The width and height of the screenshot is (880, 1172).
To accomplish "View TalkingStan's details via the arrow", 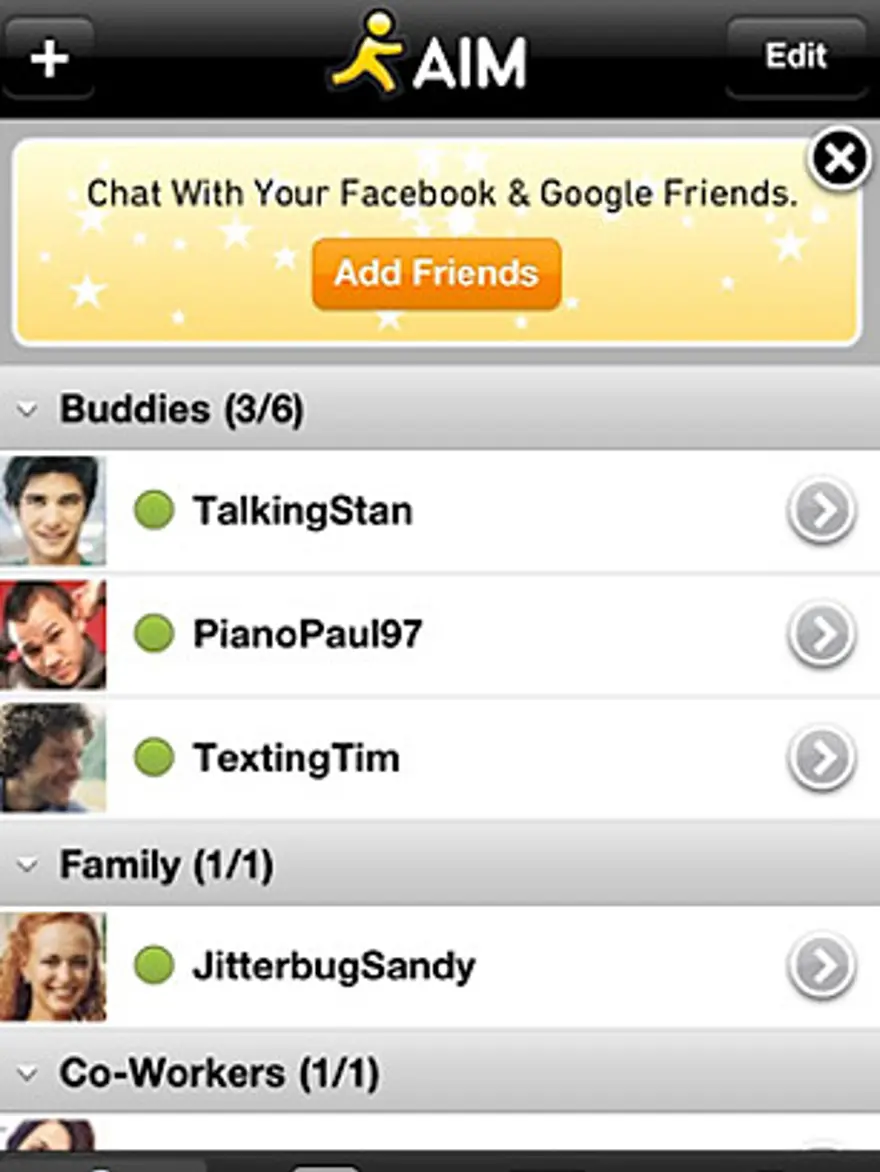I will [821, 511].
